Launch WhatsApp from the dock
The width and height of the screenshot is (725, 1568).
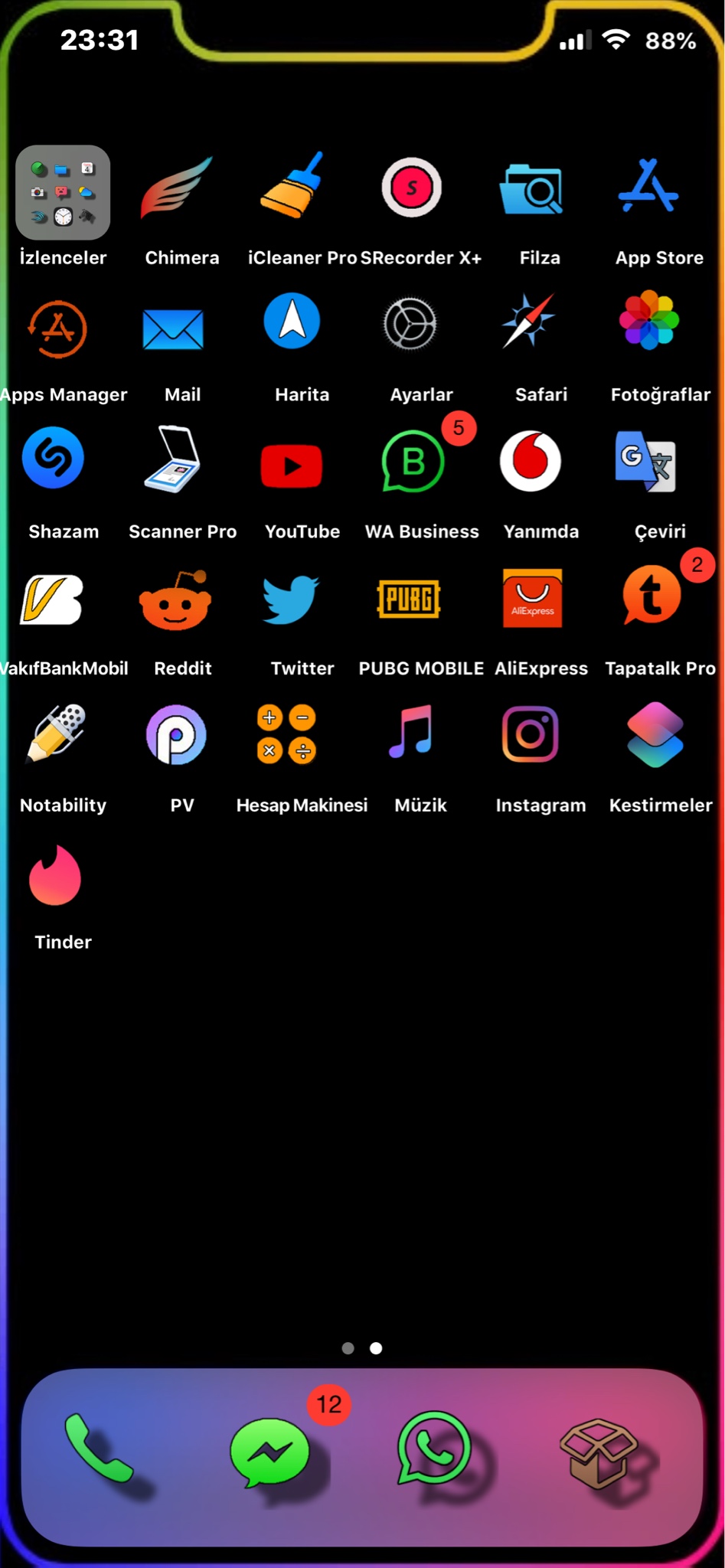434,1449
